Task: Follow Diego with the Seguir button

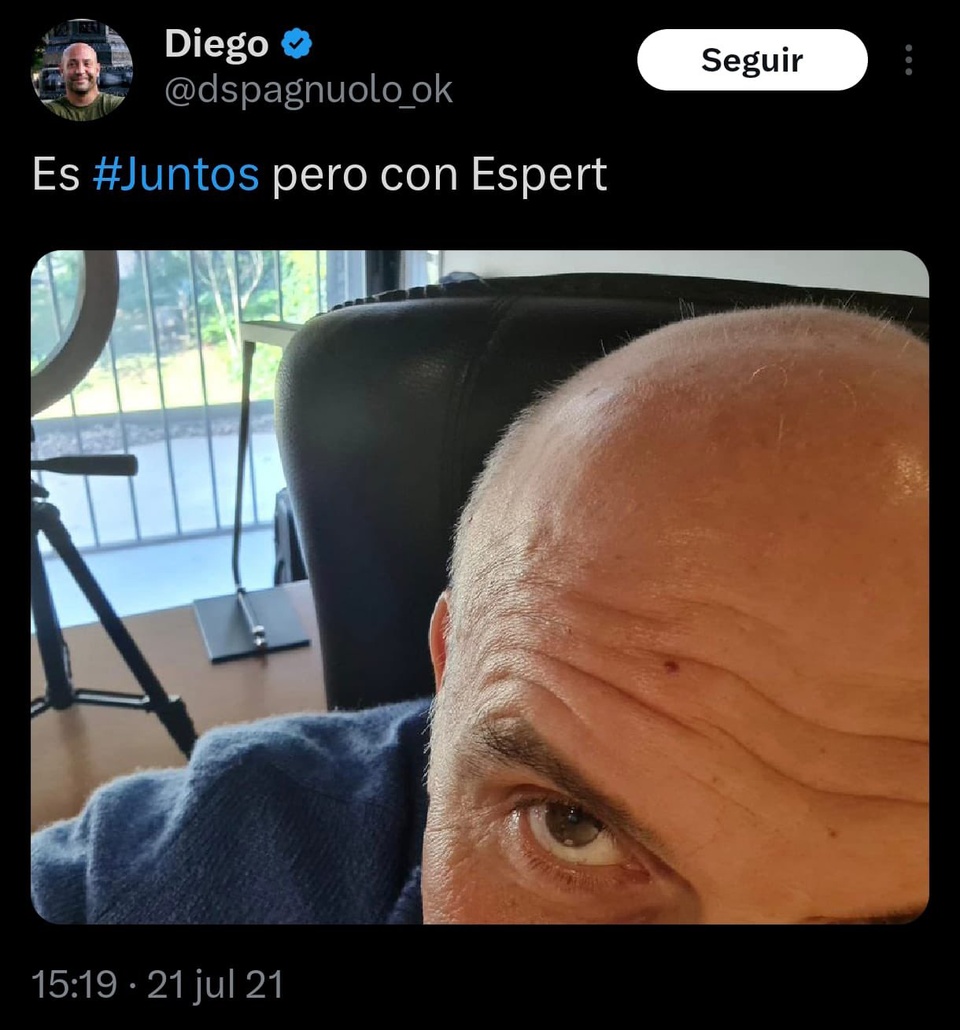Action: (x=752, y=60)
